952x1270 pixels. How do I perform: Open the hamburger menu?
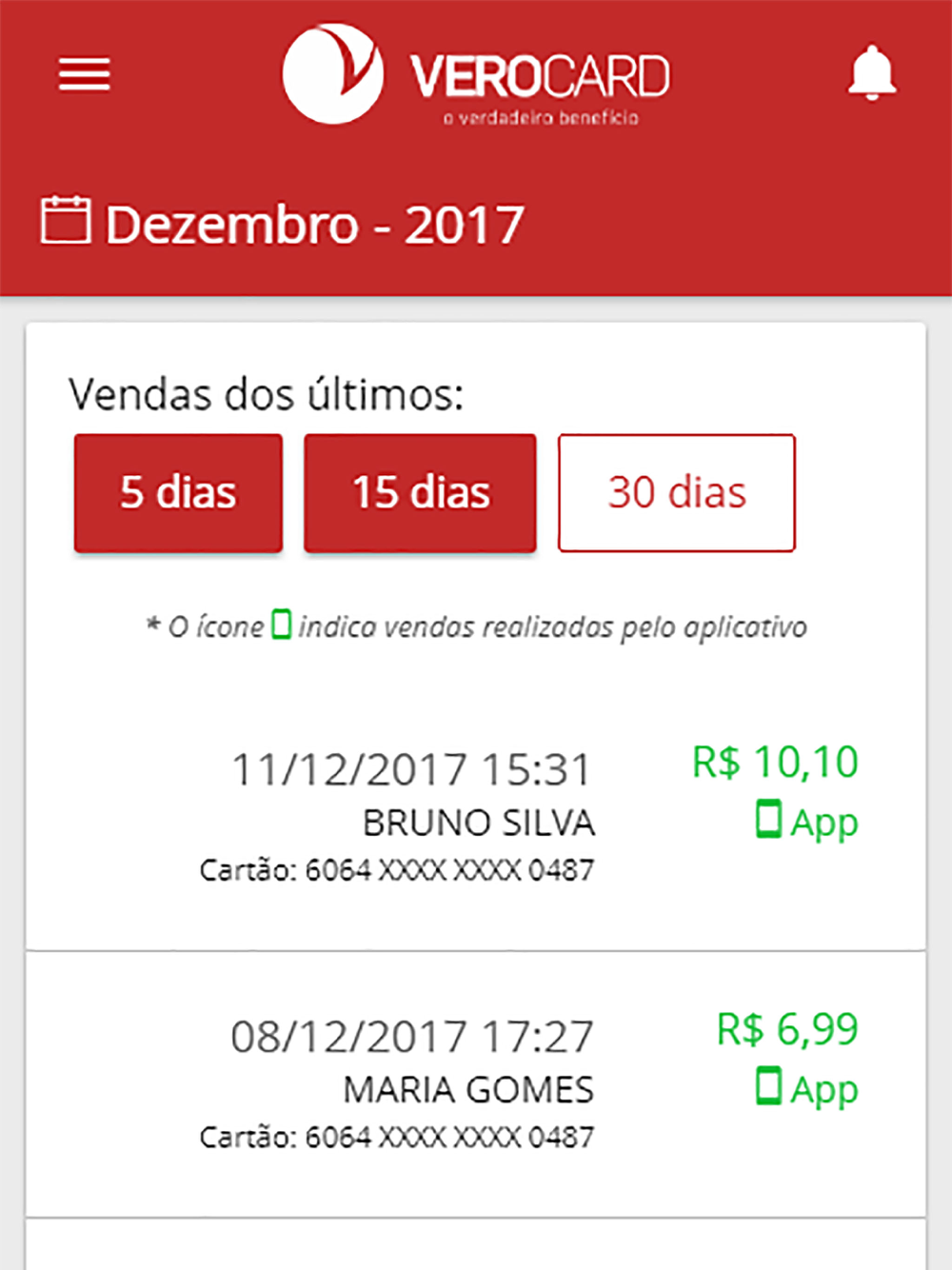(85, 74)
